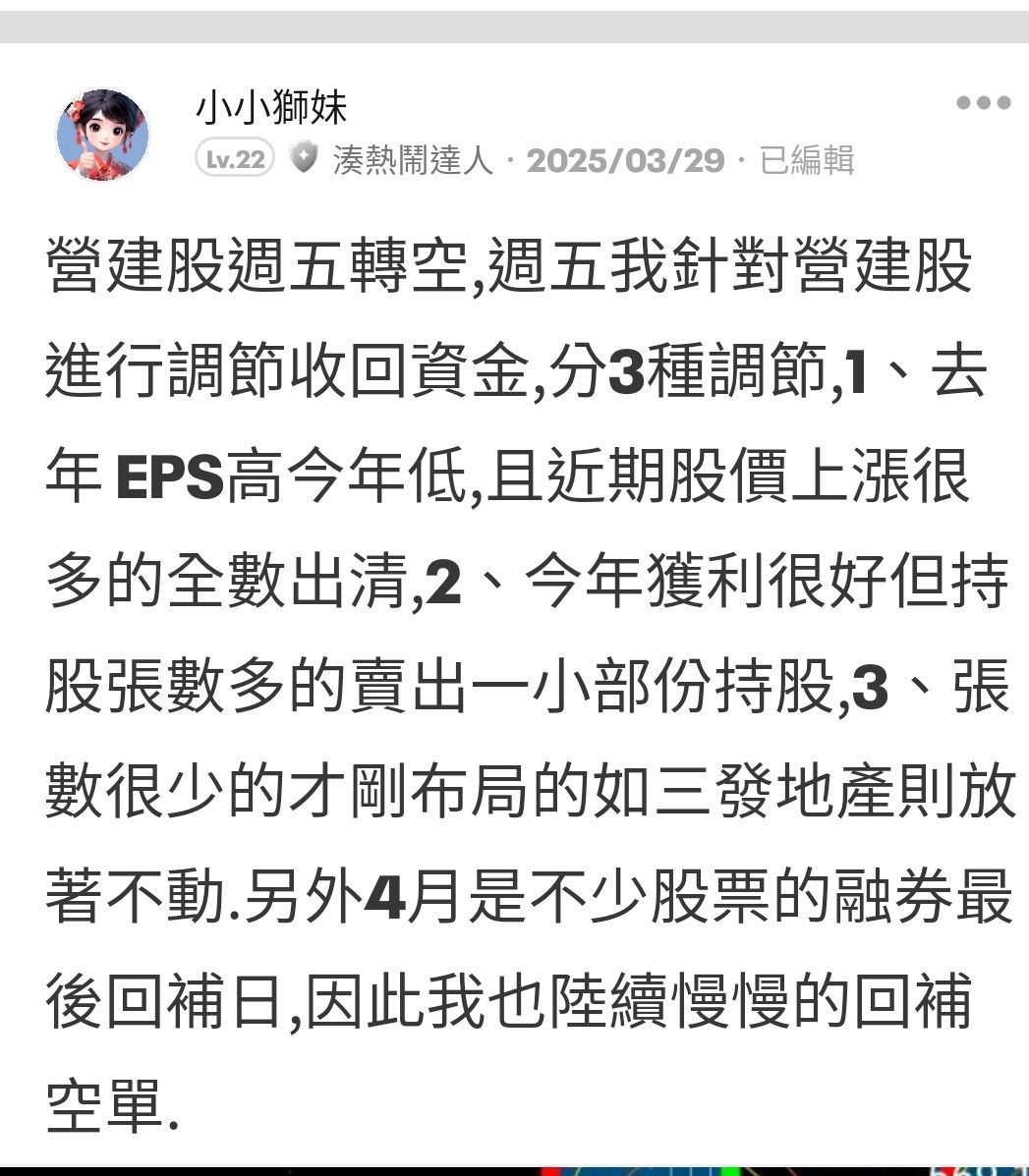Tap the username 小小獅妹
Image resolution: width=1029 pixels, height=1176 pixels.
(271, 107)
